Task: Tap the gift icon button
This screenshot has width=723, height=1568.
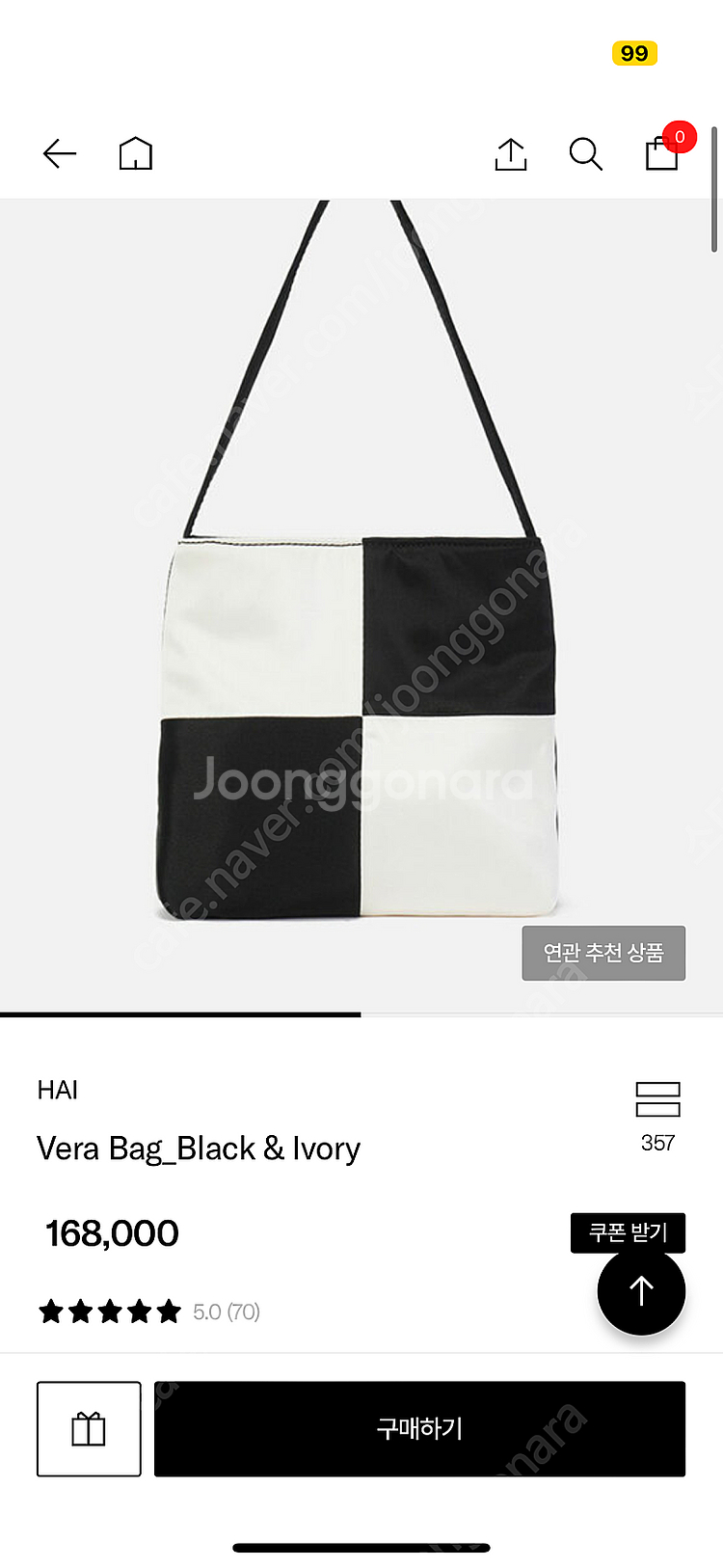Action: [x=89, y=1428]
